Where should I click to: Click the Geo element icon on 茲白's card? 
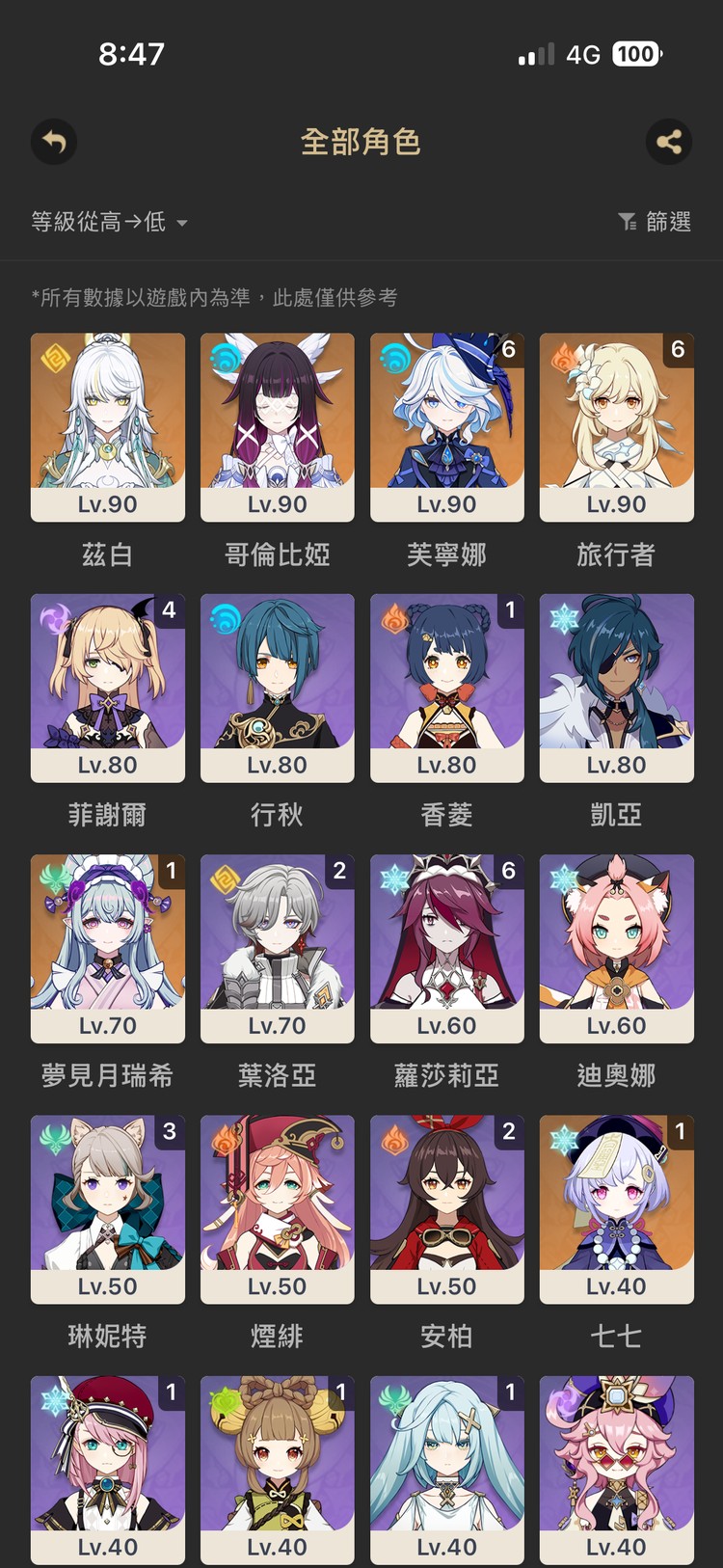(x=55, y=356)
